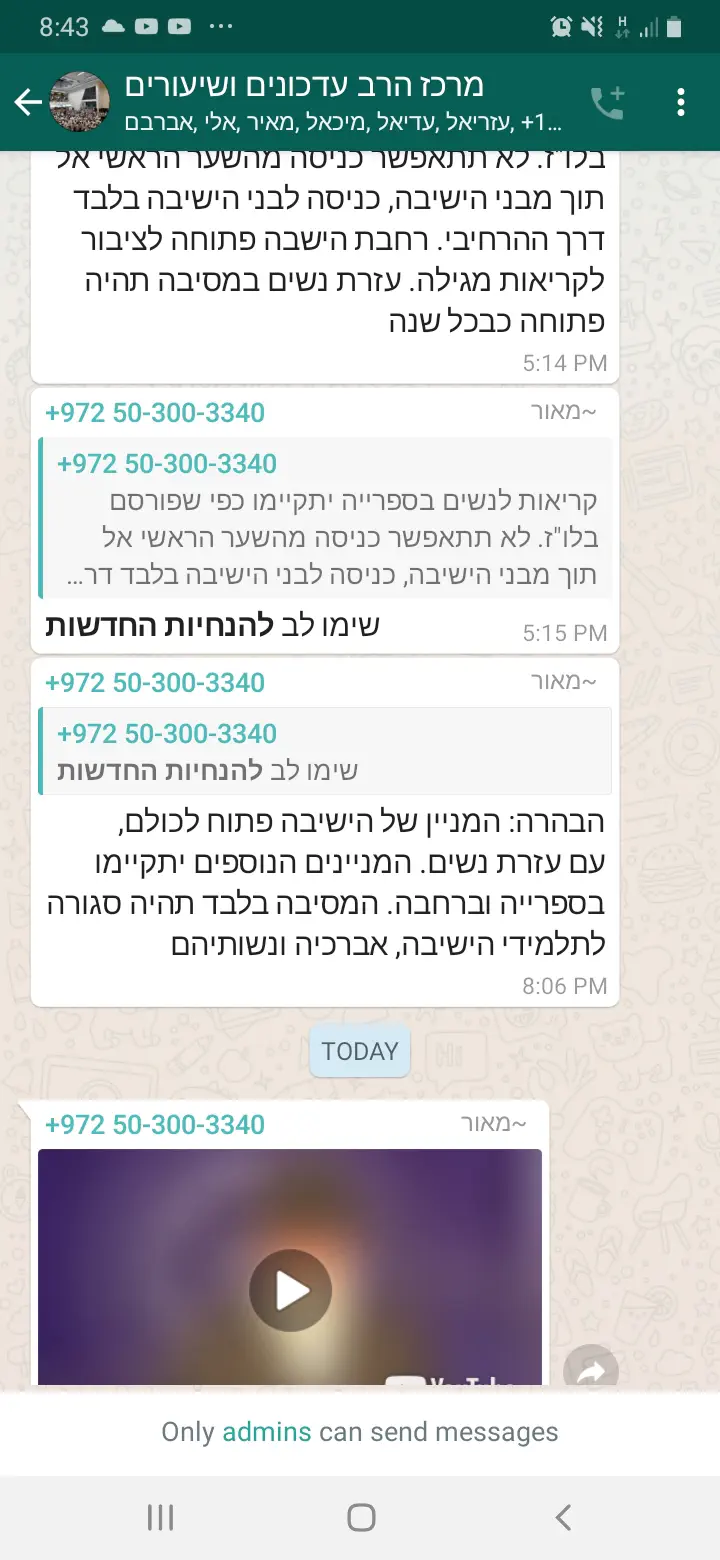Open the overflow menu
The width and height of the screenshot is (720, 1560).
click(x=681, y=102)
